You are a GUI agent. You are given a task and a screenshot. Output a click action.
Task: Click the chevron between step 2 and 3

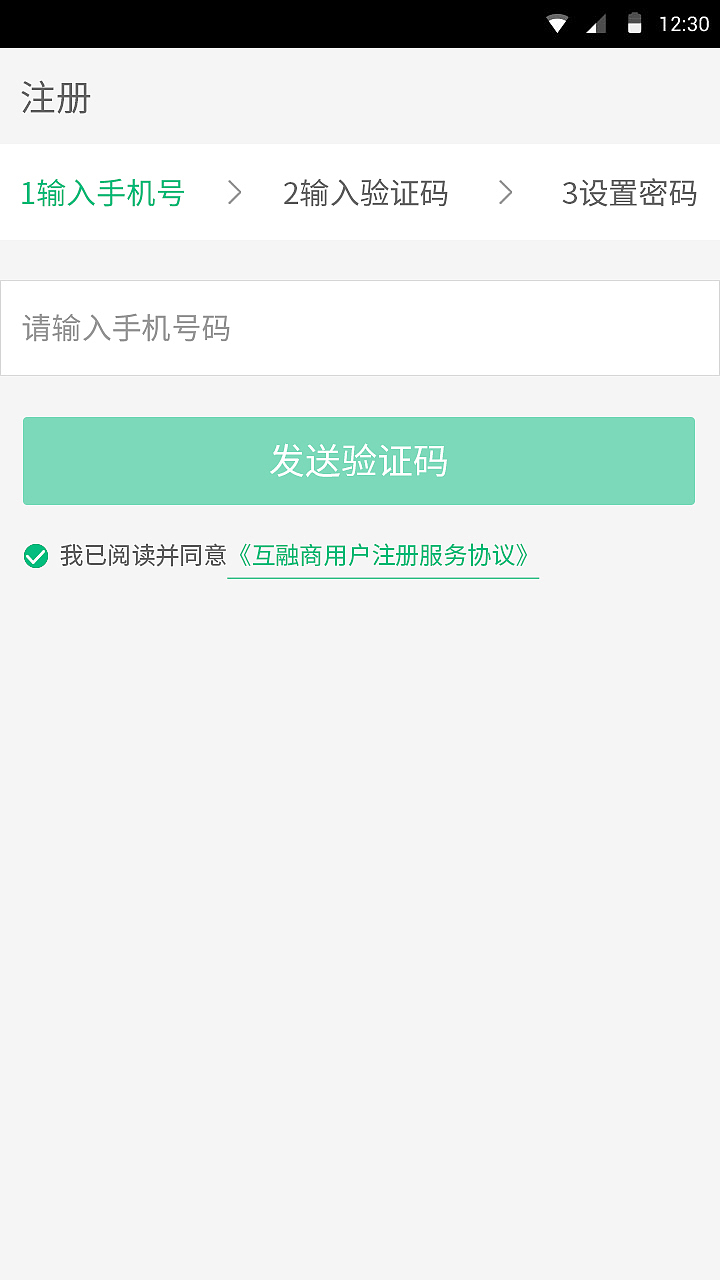pyautogui.click(x=506, y=194)
